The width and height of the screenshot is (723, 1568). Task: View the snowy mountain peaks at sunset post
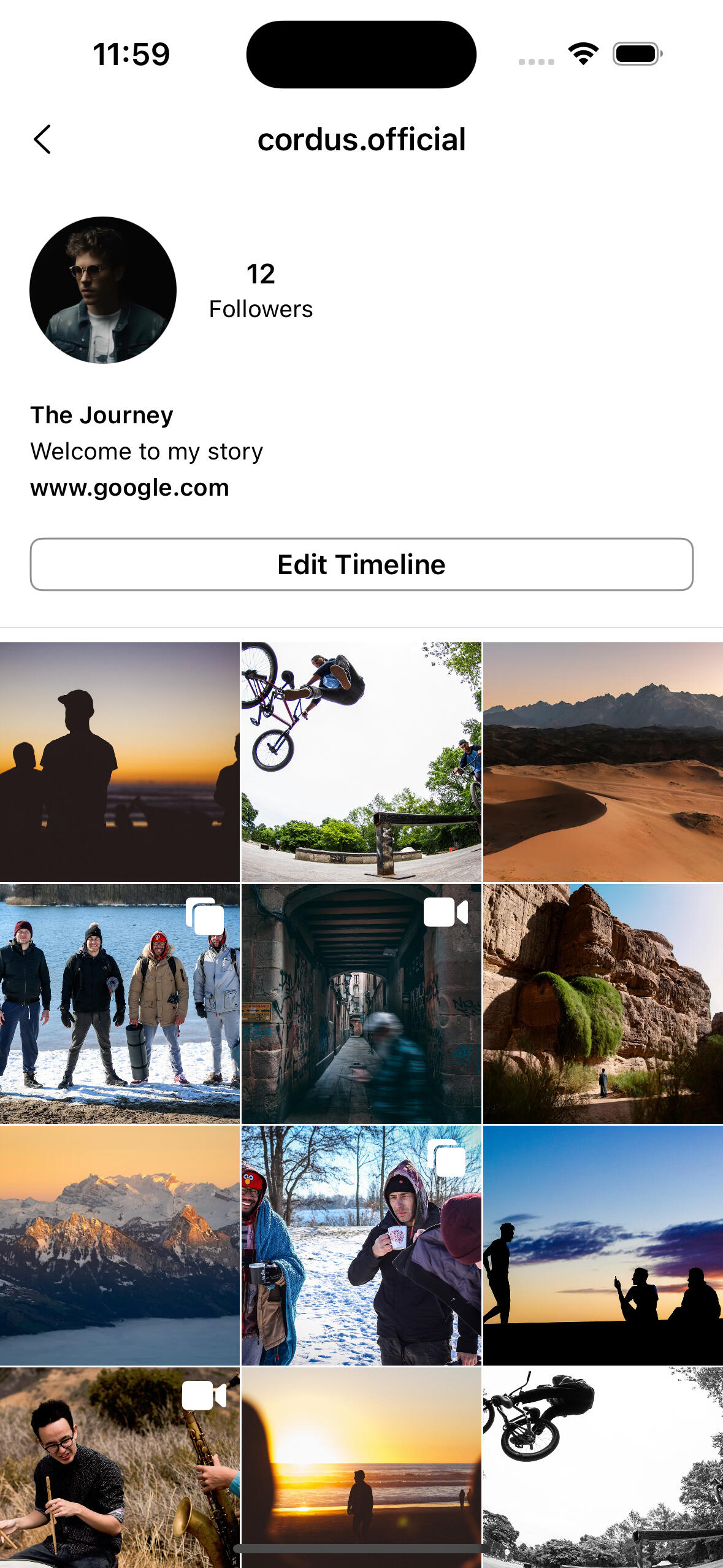pos(120,1245)
